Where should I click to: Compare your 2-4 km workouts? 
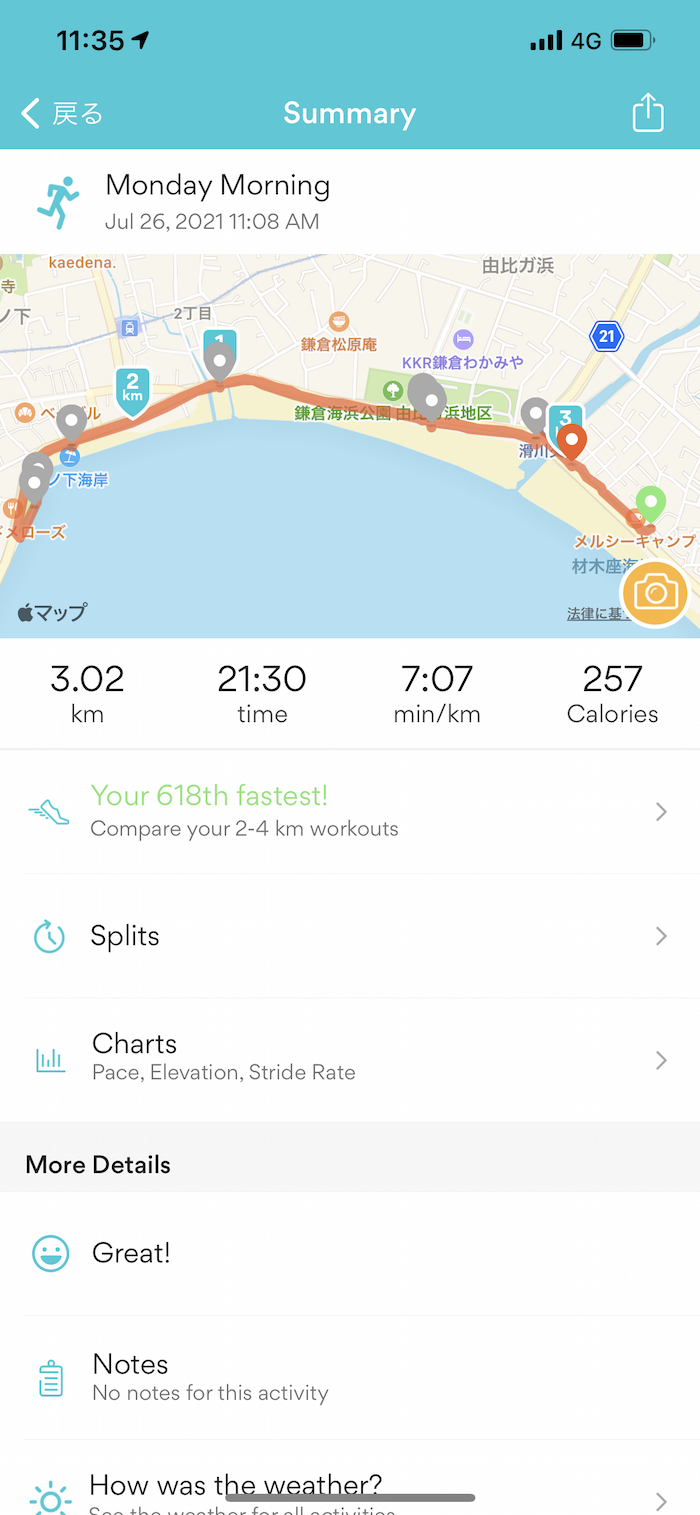[348, 811]
